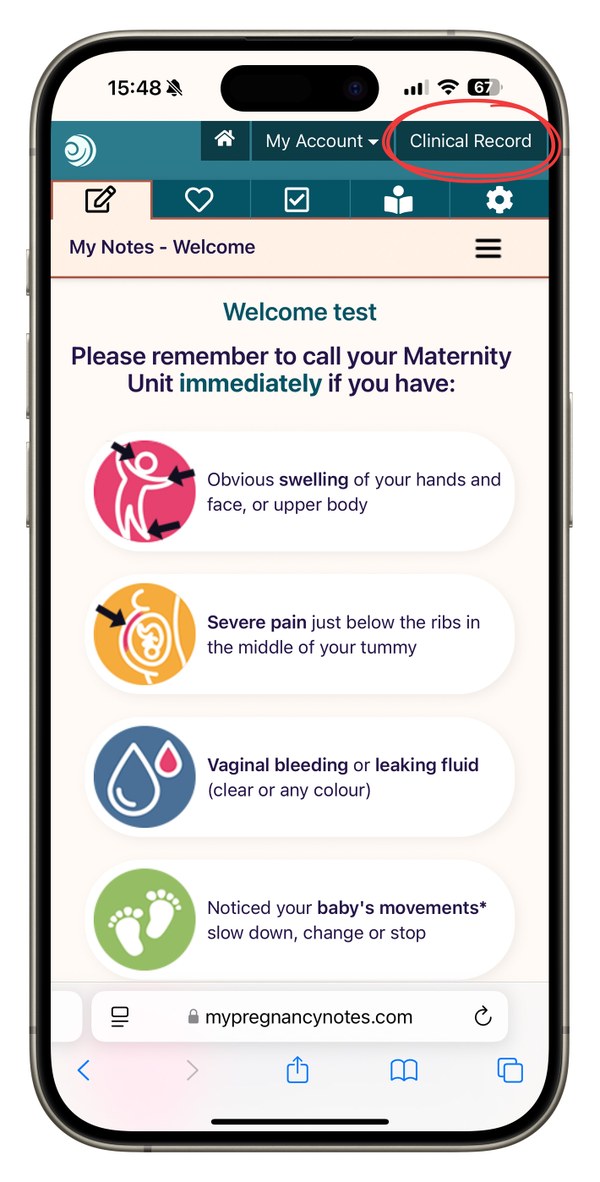Go to the home page icon

225,139
